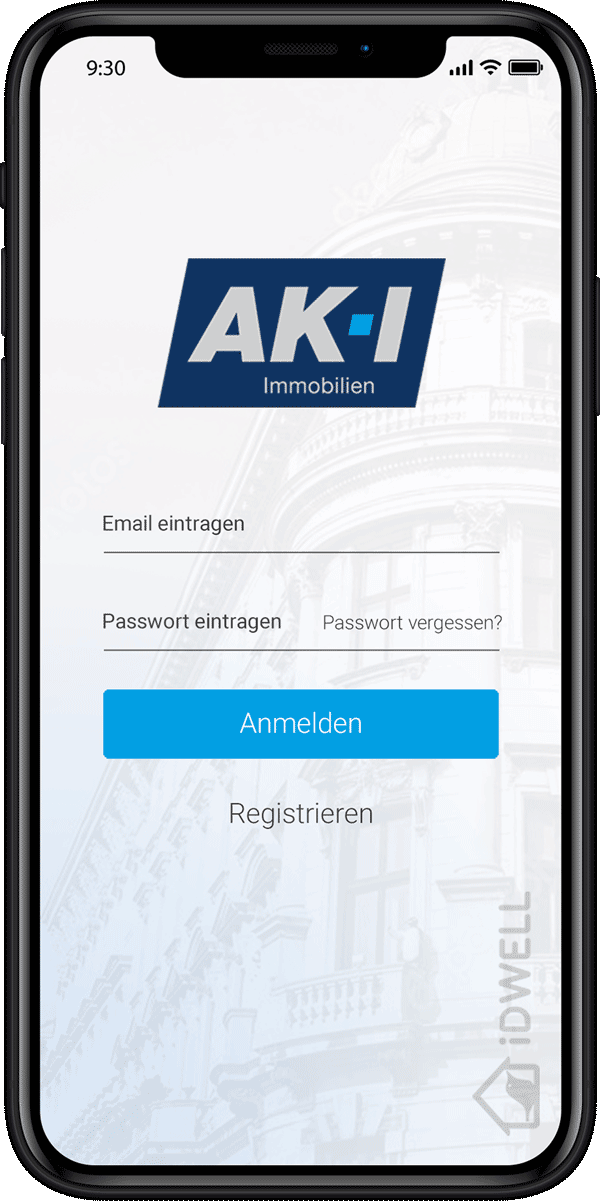
Task: Select Registrieren to create an account
Action: click(x=300, y=813)
